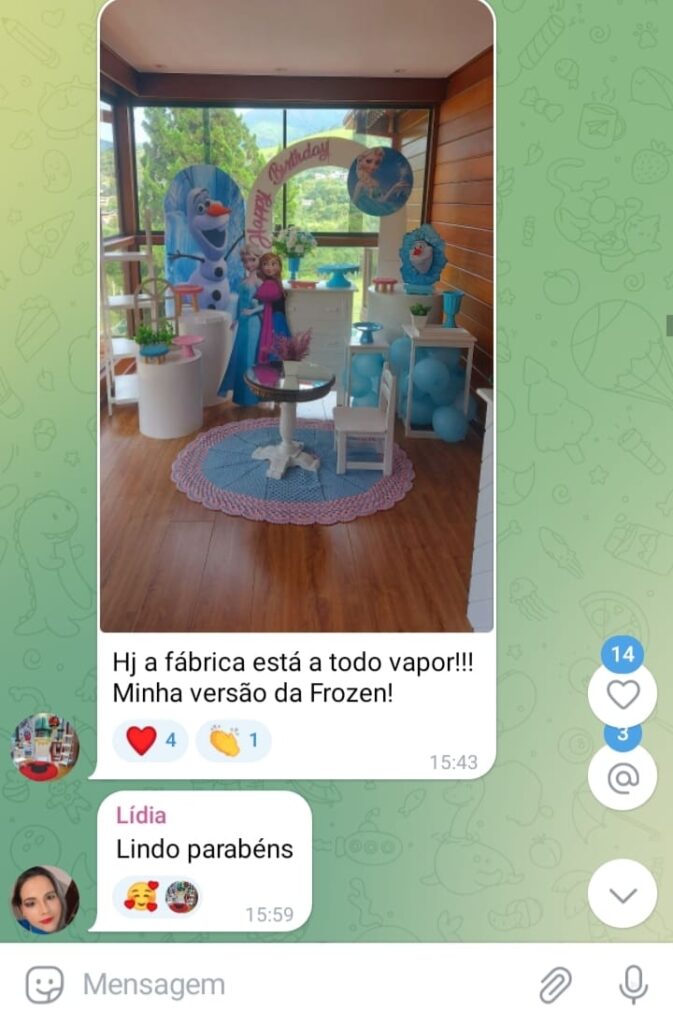The image size is (673, 1024).
Task: Jump to unread reactions via heart button
Action: pyautogui.click(x=622, y=693)
